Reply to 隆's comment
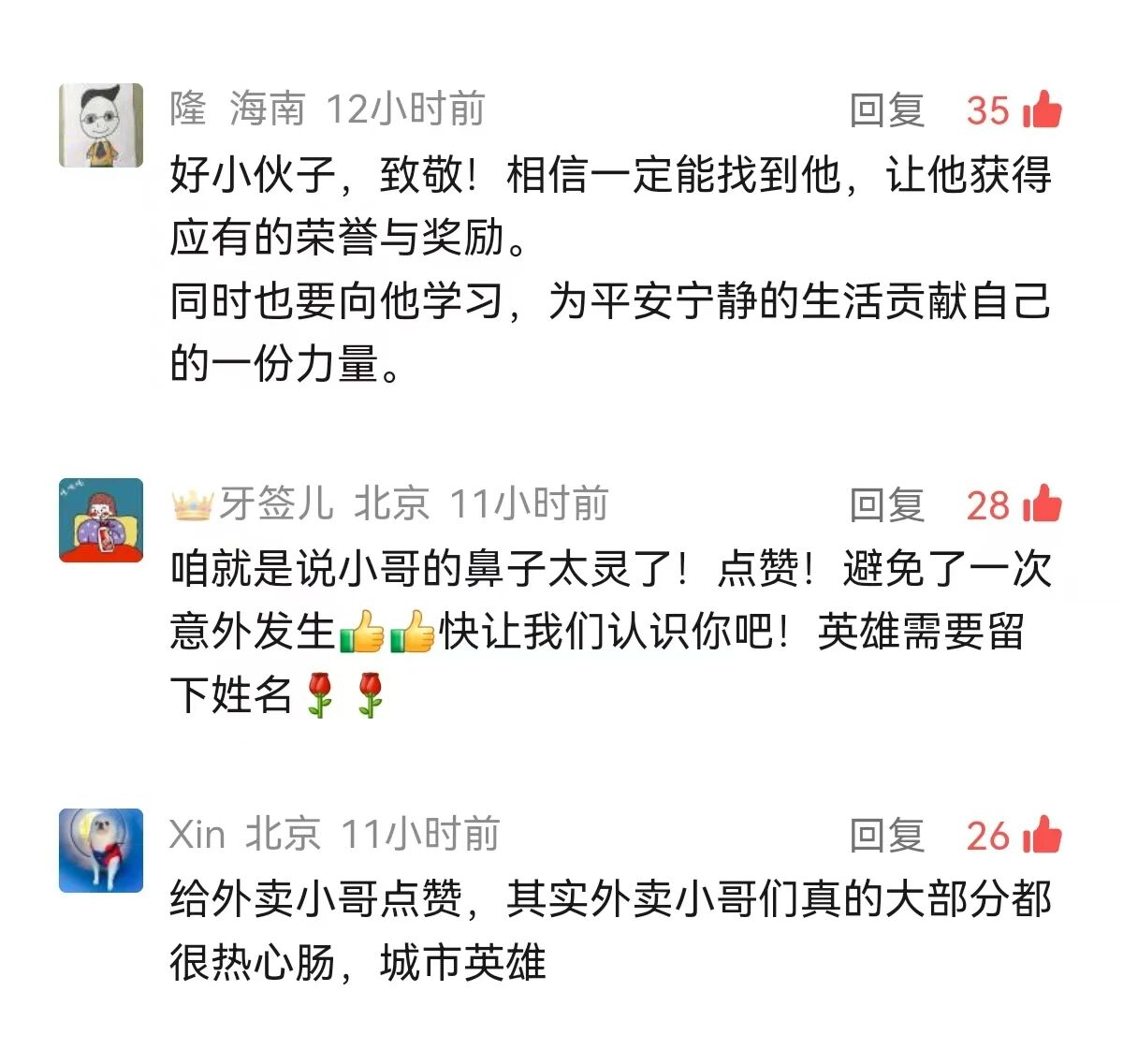Screen dimensions: 1123x1064 tap(886, 110)
